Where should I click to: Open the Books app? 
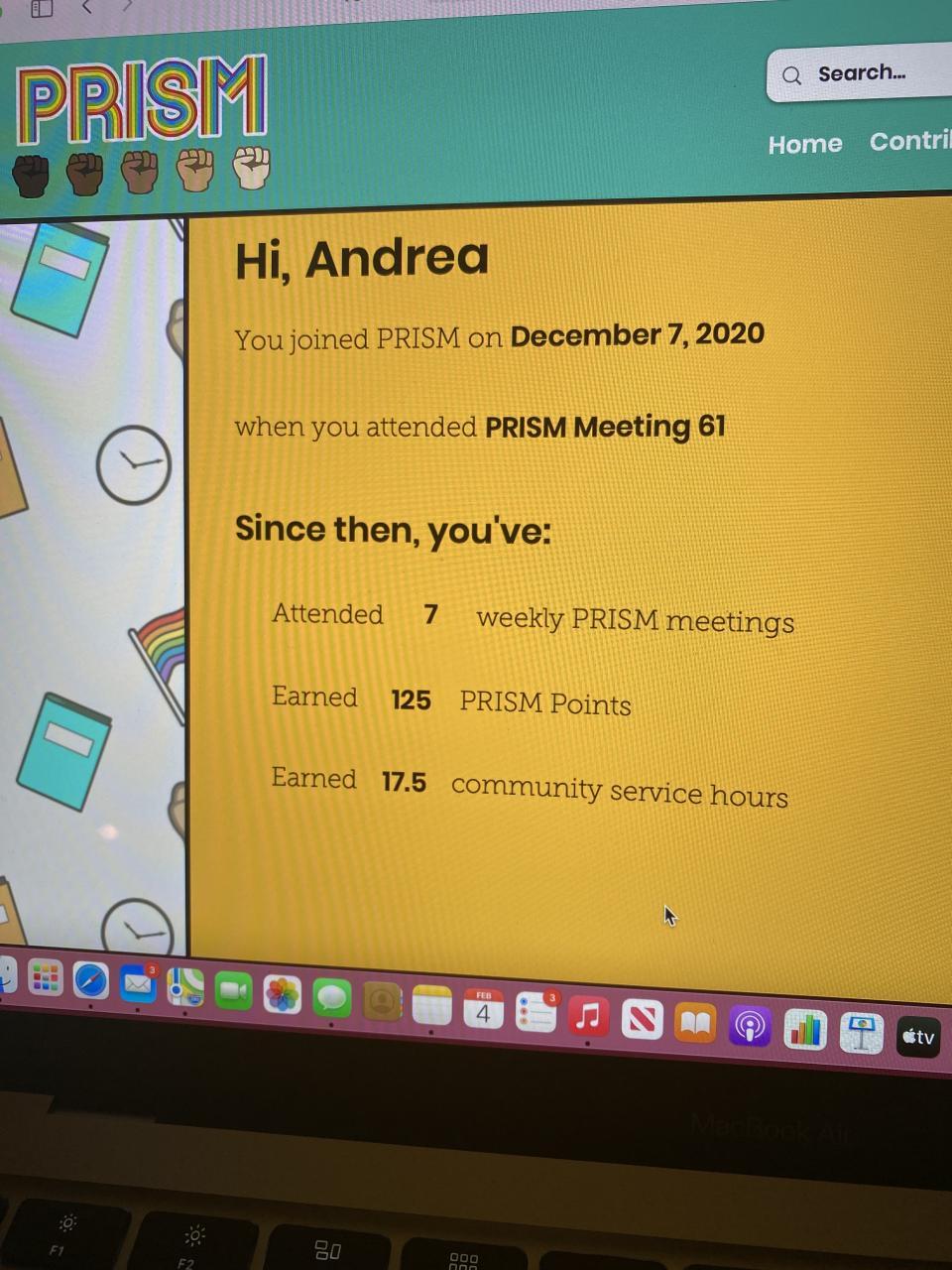[695, 1025]
